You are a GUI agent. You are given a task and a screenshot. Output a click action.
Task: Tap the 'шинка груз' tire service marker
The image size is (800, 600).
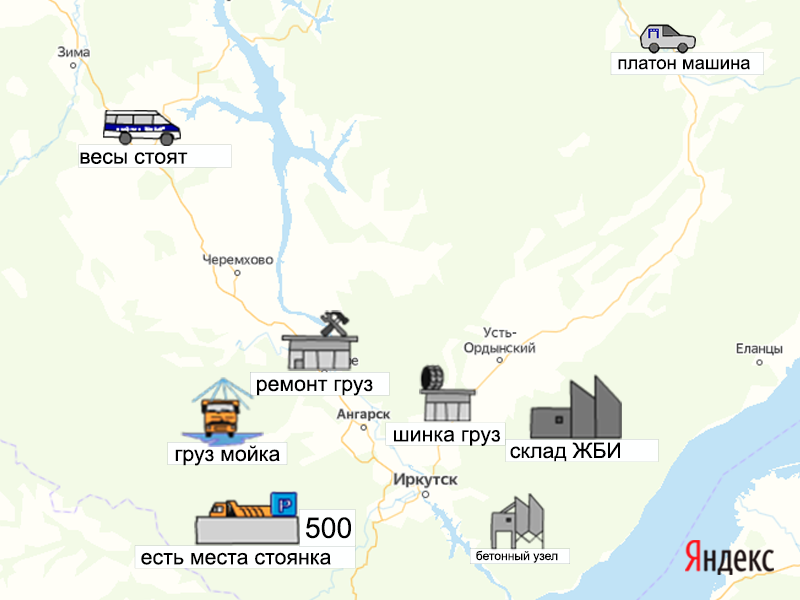444,396
